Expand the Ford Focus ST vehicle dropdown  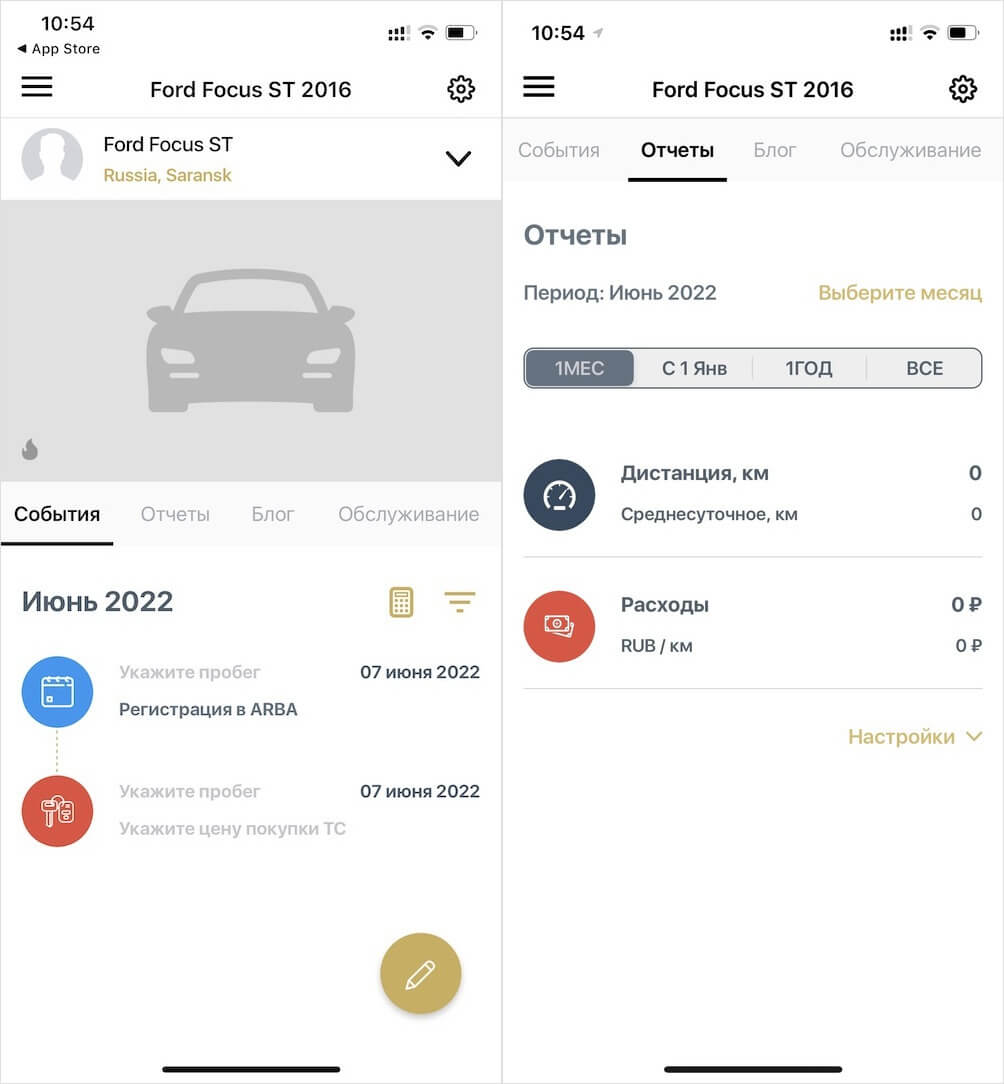pos(458,159)
